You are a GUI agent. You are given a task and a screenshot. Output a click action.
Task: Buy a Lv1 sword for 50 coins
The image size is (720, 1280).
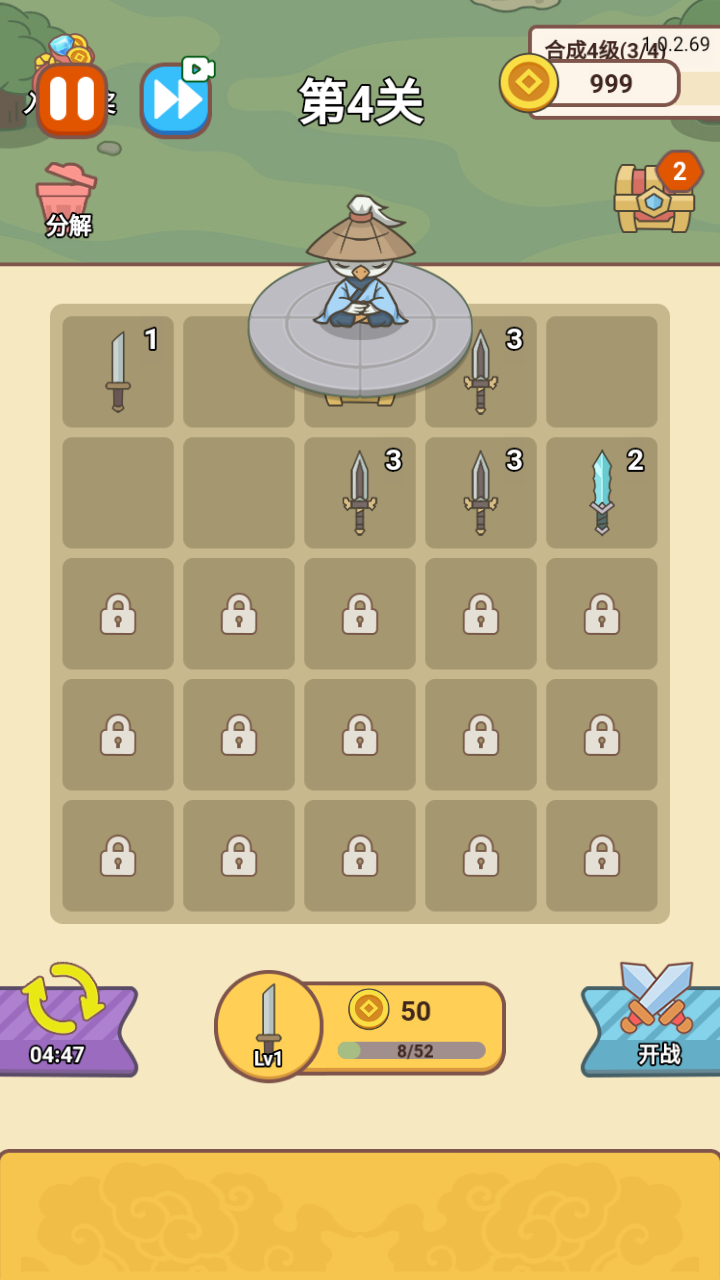click(x=362, y=1027)
